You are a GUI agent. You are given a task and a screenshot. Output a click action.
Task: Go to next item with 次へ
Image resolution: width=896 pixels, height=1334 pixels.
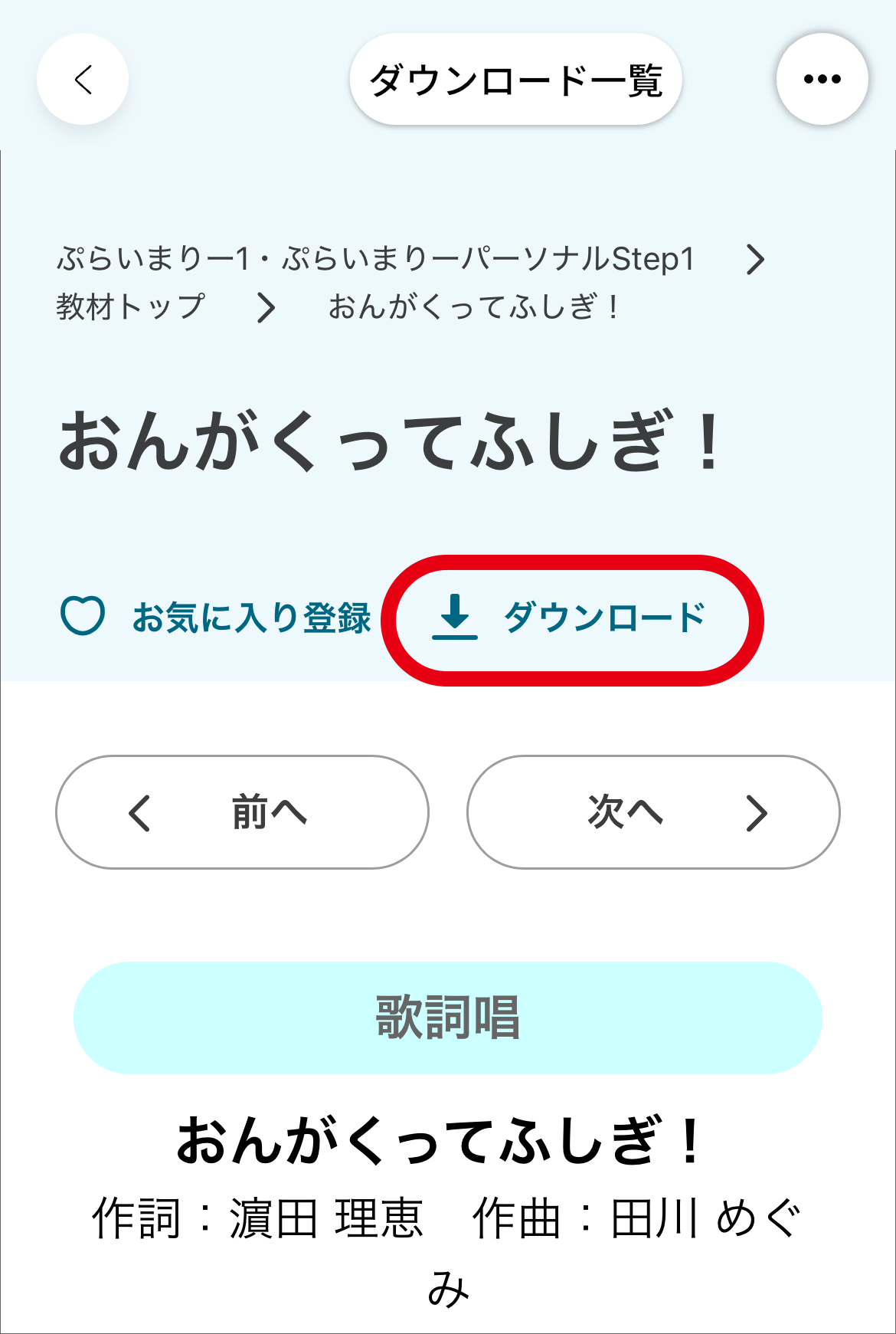653,812
